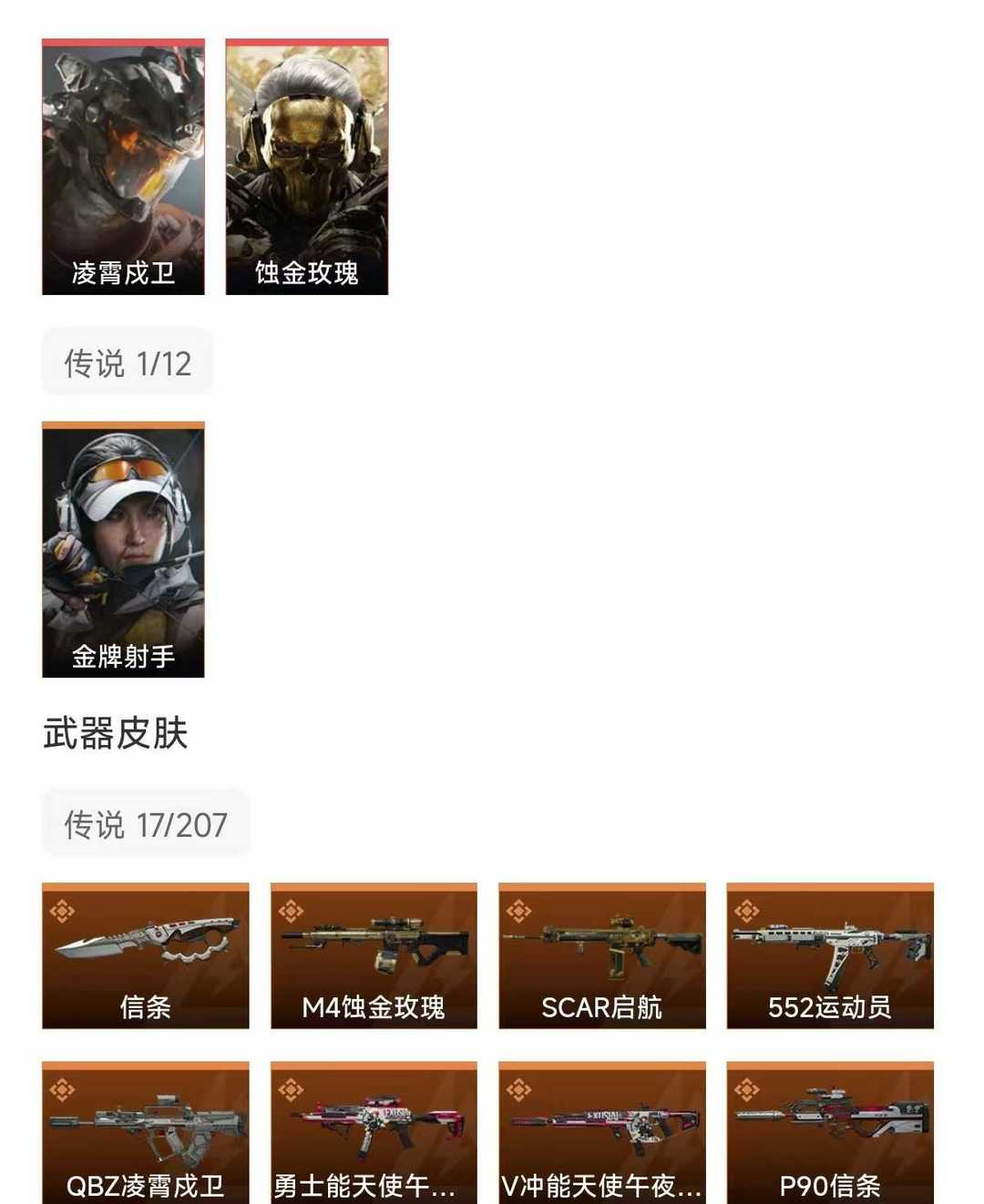Open the 信条 knife skin tile
984x1204 pixels.
(x=146, y=955)
